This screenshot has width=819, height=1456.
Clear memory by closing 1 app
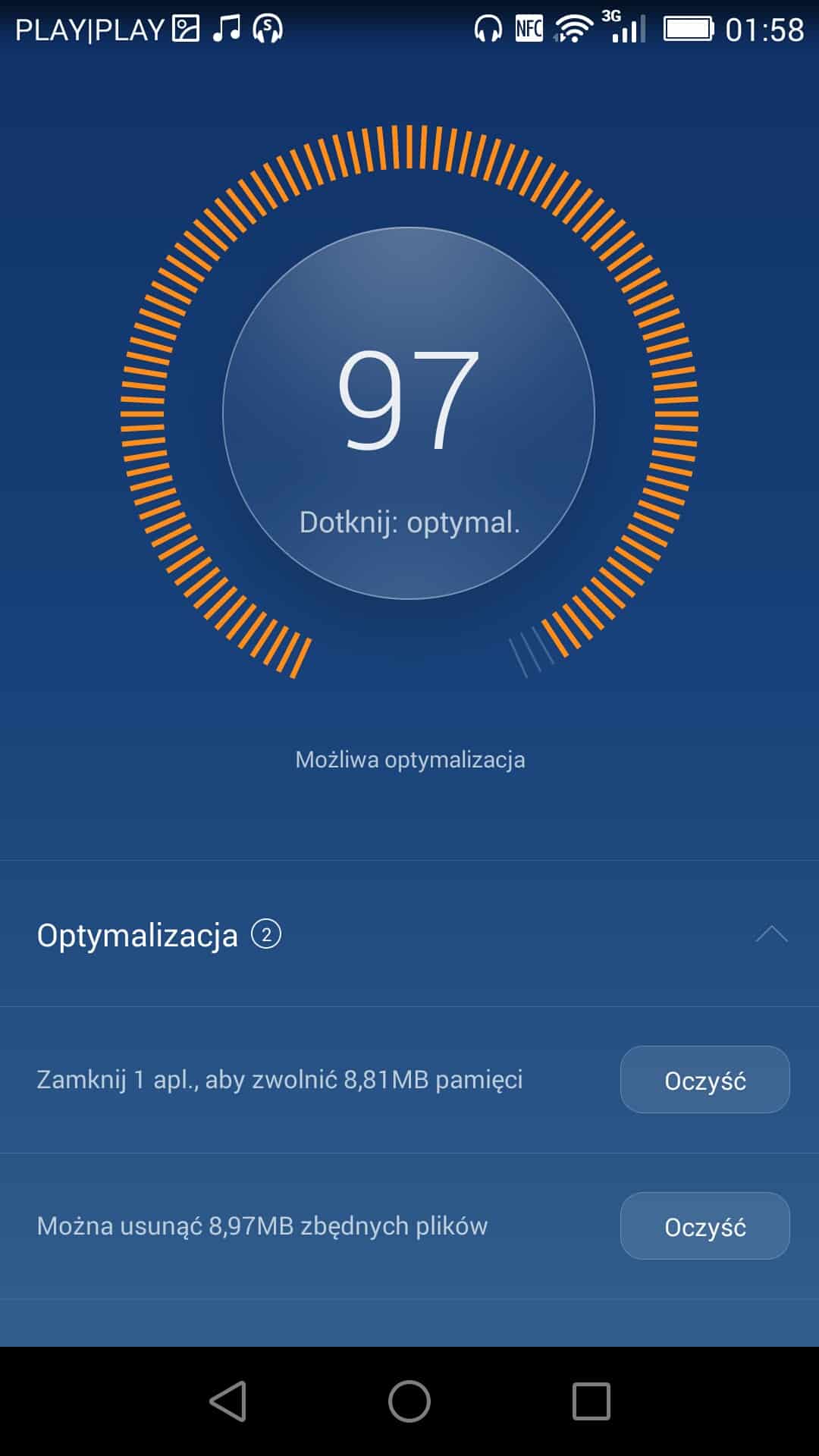pos(704,1080)
